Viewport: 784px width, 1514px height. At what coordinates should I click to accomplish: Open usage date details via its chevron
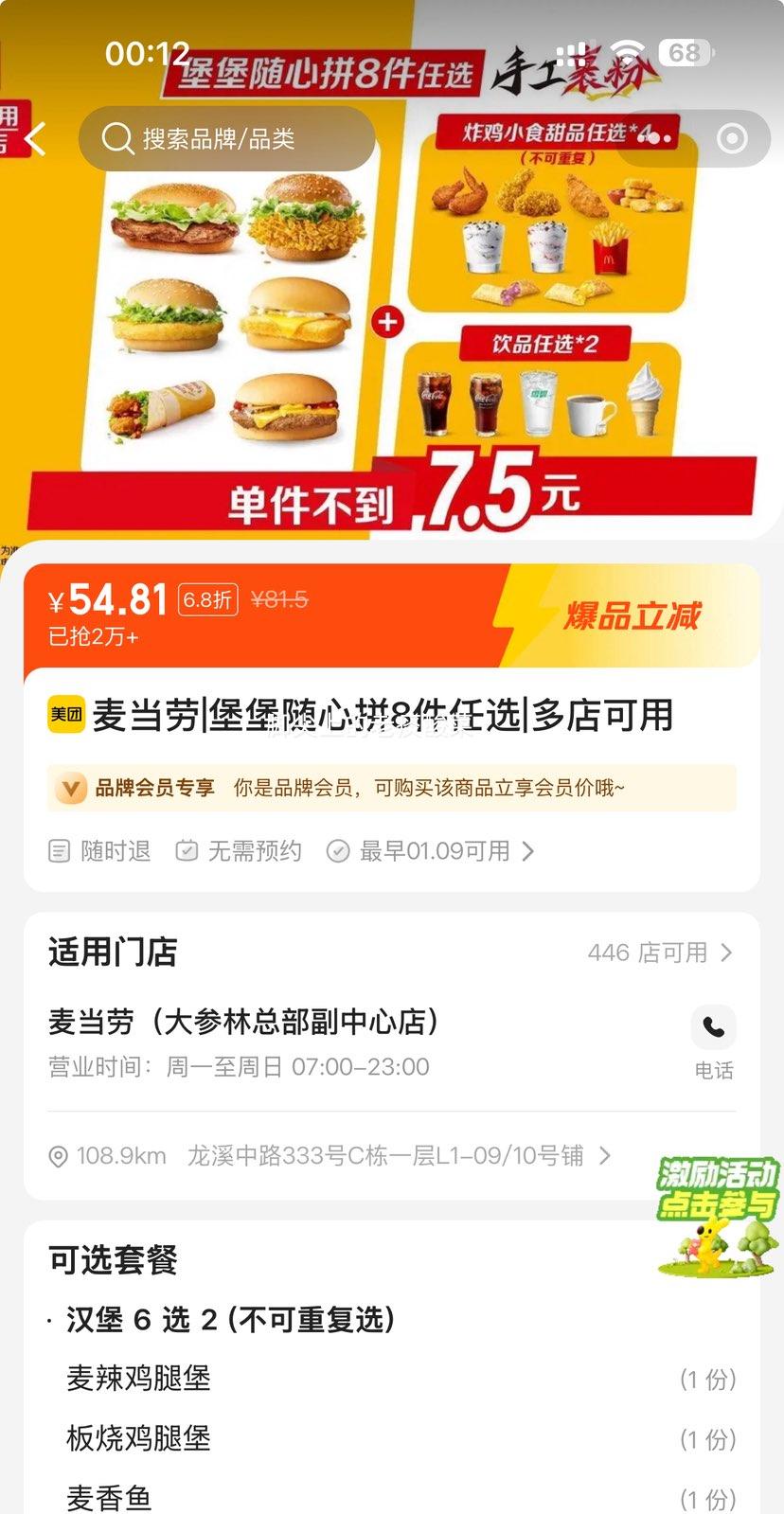(x=527, y=851)
